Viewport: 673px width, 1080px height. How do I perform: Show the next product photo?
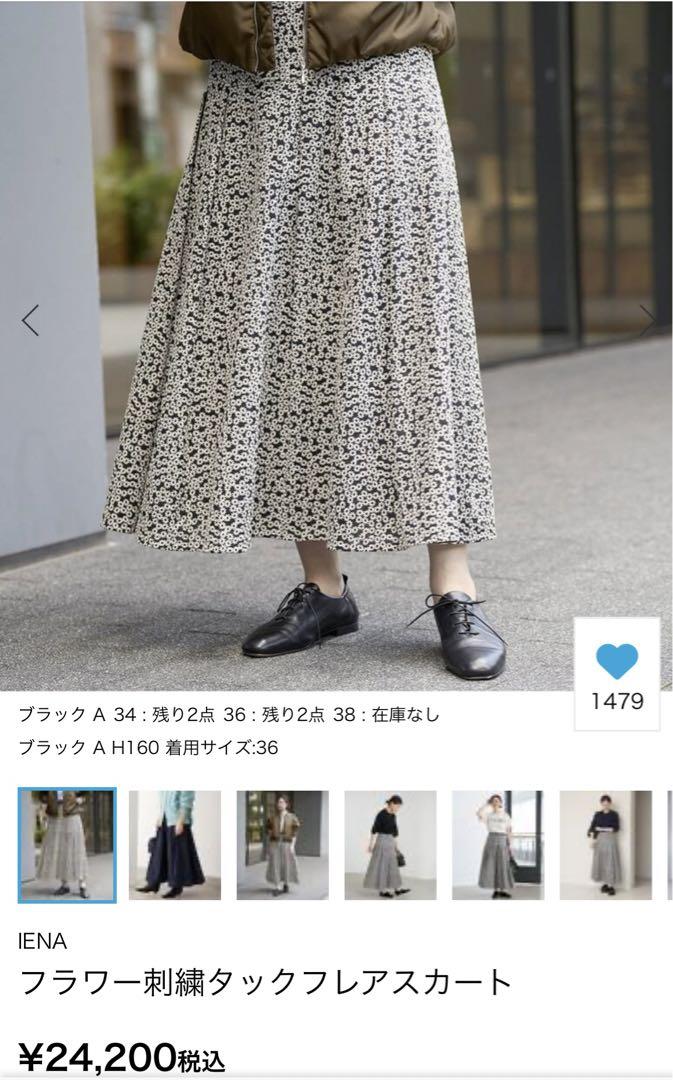coord(648,320)
